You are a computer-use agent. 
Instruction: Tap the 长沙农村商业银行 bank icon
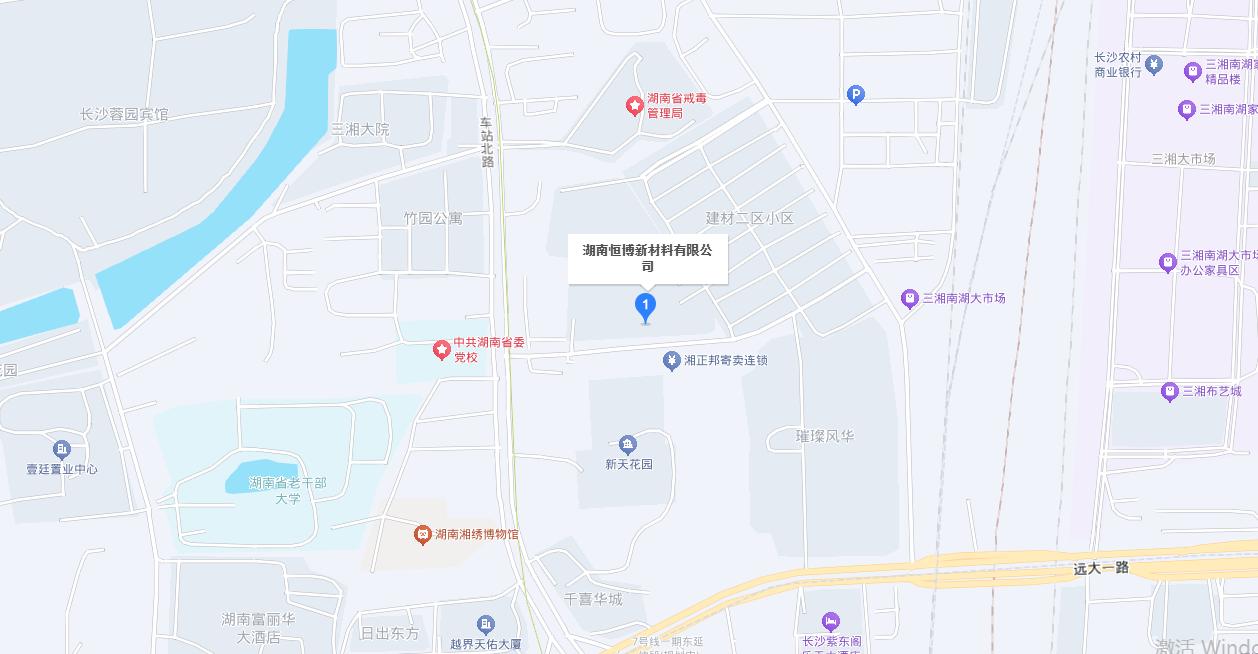(x=1154, y=65)
